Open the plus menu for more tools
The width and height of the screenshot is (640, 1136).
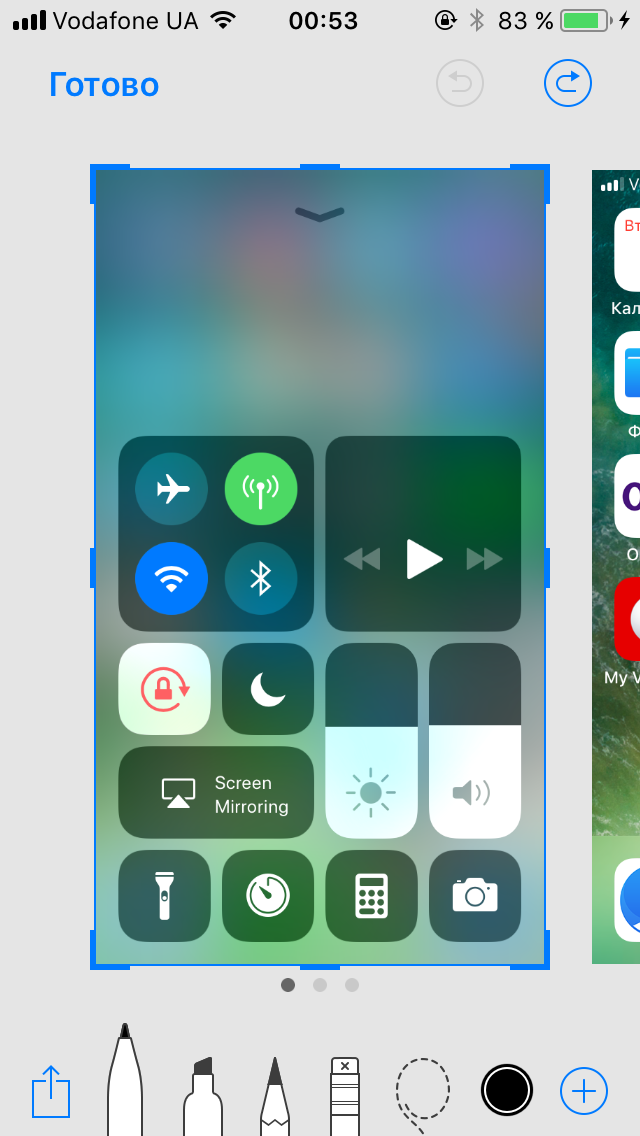point(584,1090)
